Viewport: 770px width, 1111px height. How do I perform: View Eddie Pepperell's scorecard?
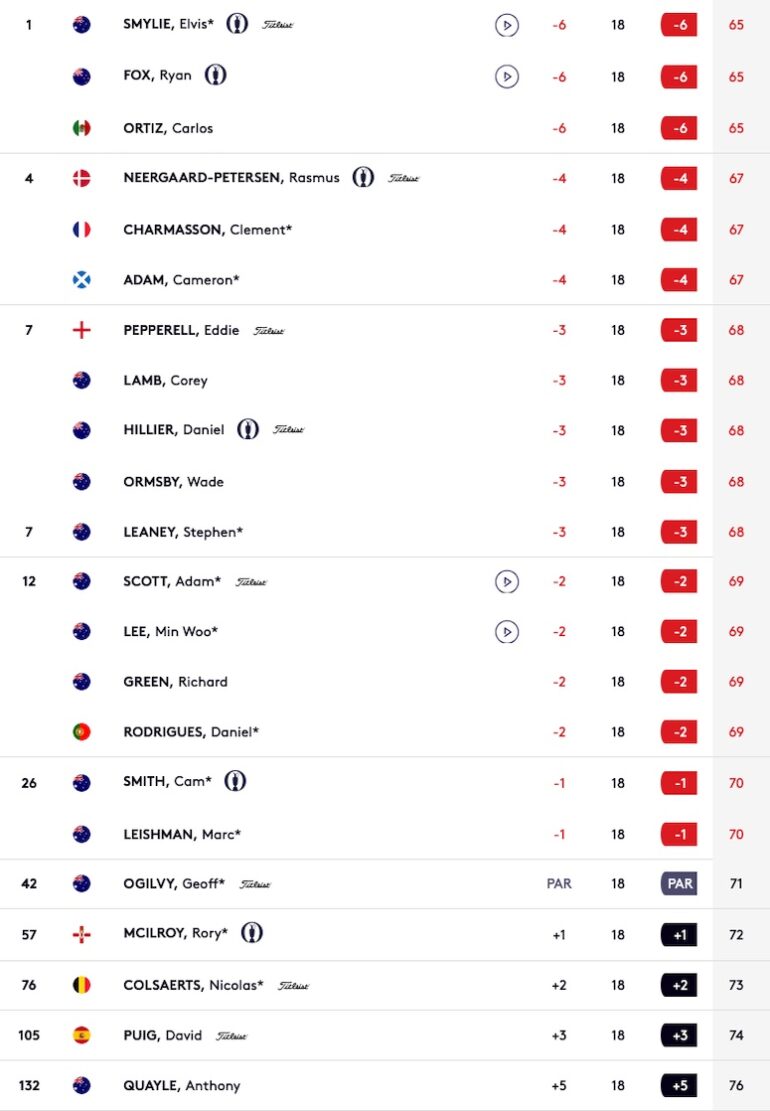coord(181,330)
